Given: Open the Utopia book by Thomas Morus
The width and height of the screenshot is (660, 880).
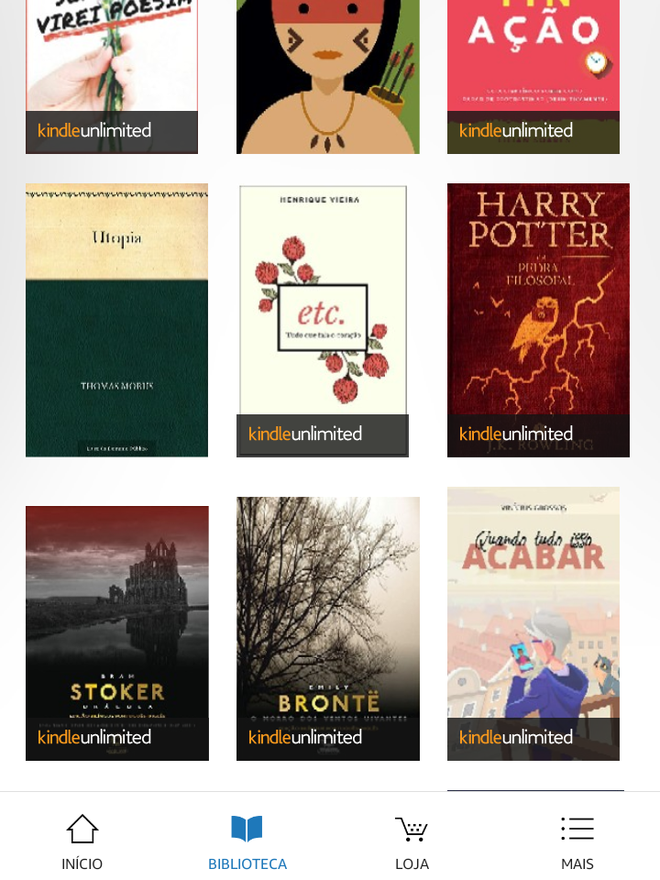Looking at the screenshot, I should click(117, 320).
